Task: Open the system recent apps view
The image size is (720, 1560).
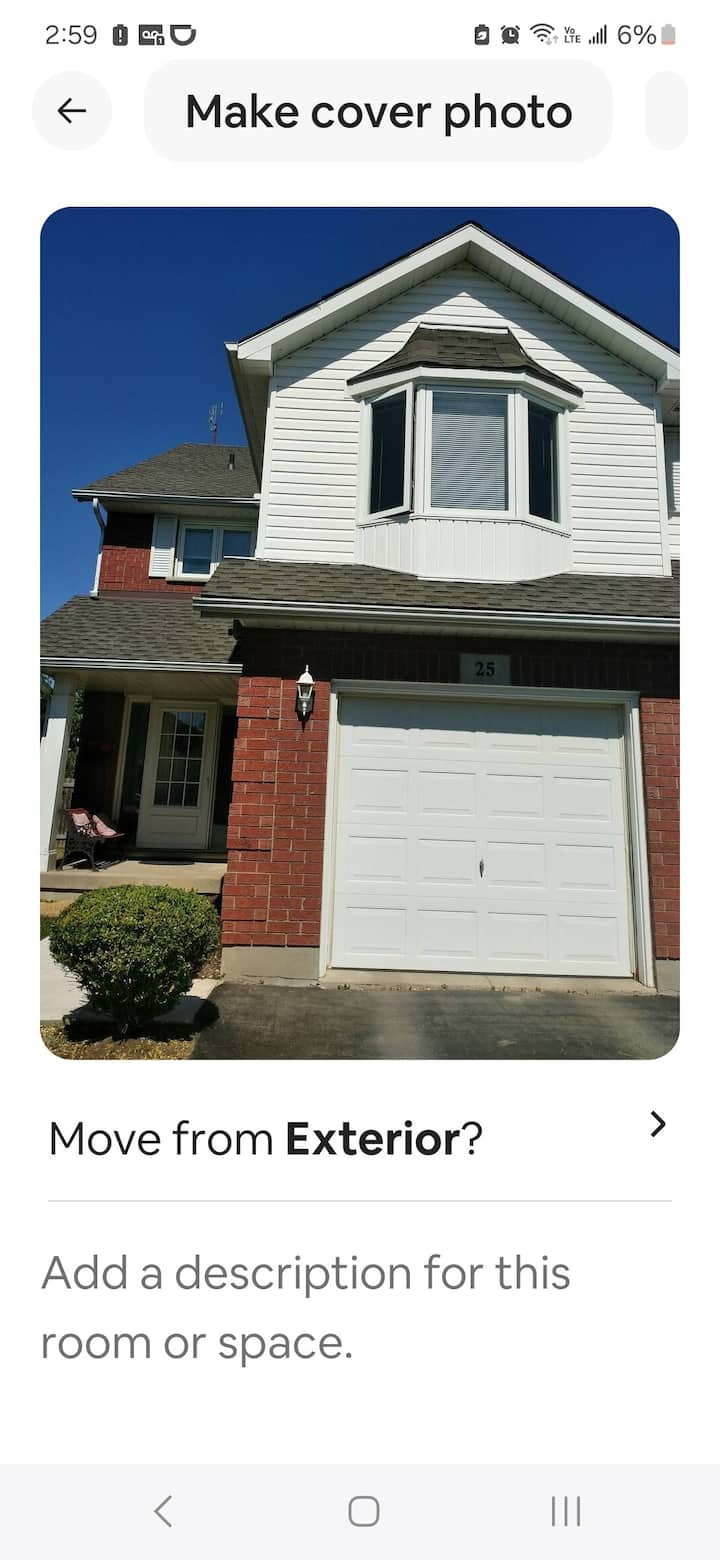Action: [565, 1511]
